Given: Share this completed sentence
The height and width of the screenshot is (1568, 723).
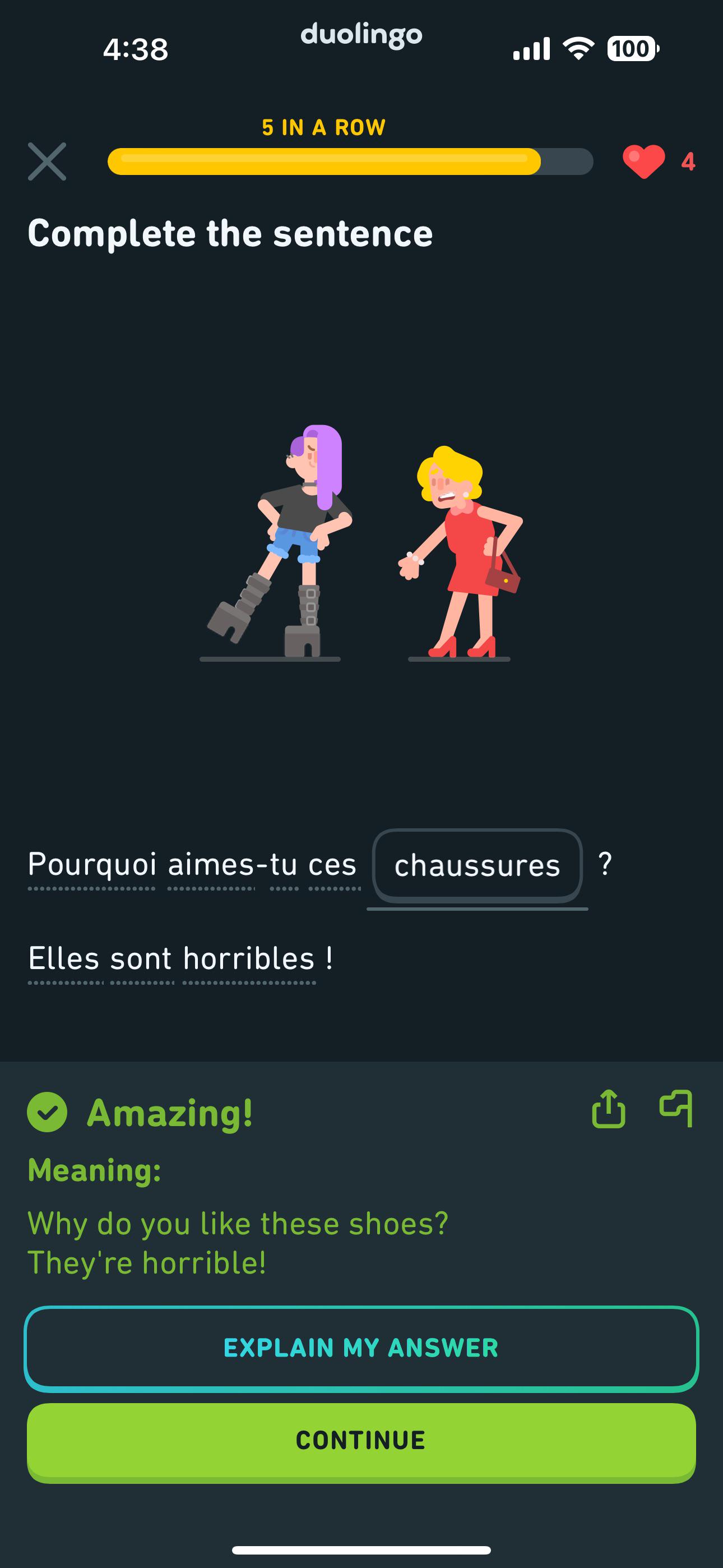Looking at the screenshot, I should click(x=608, y=1109).
